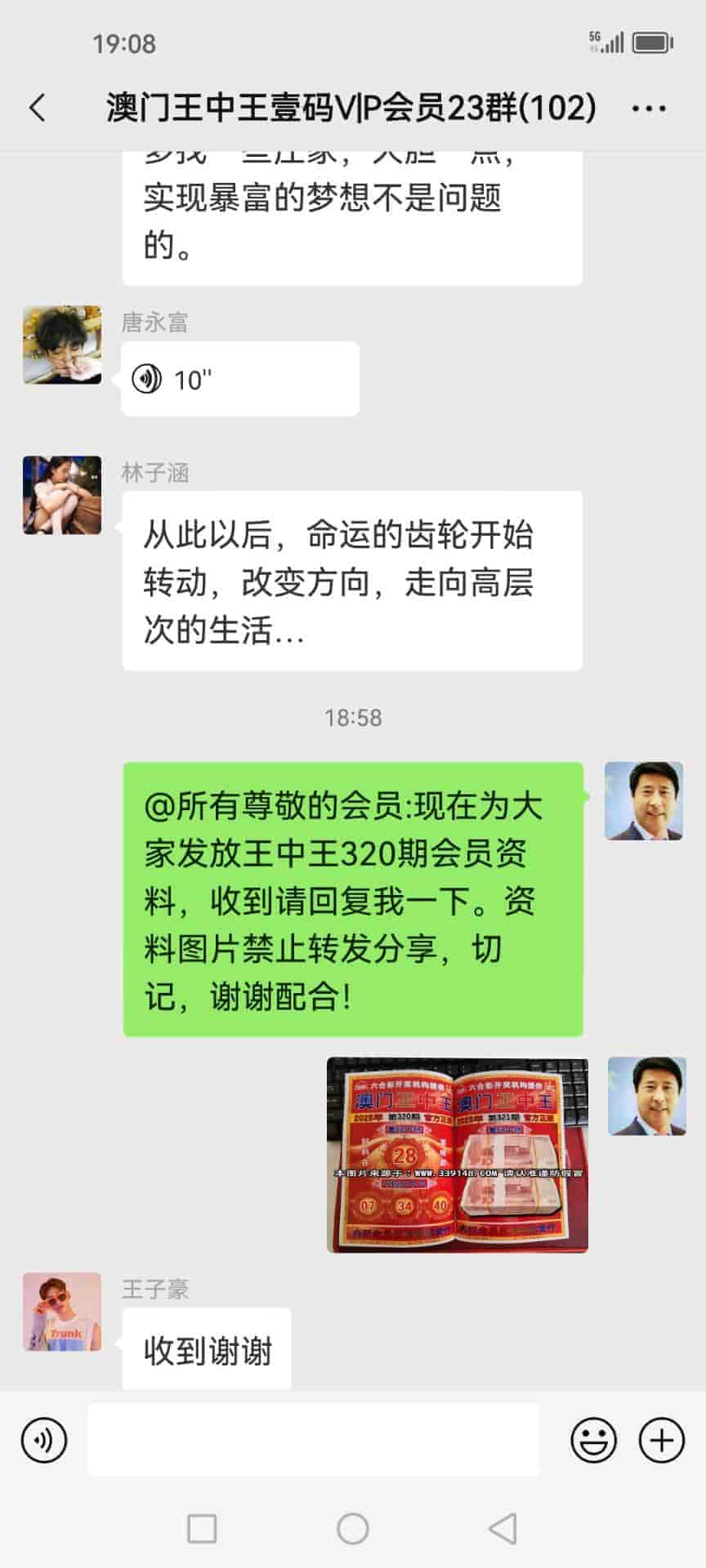Switch to voice input mode
Screen dimensions: 706x1568
tap(44, 1440)
